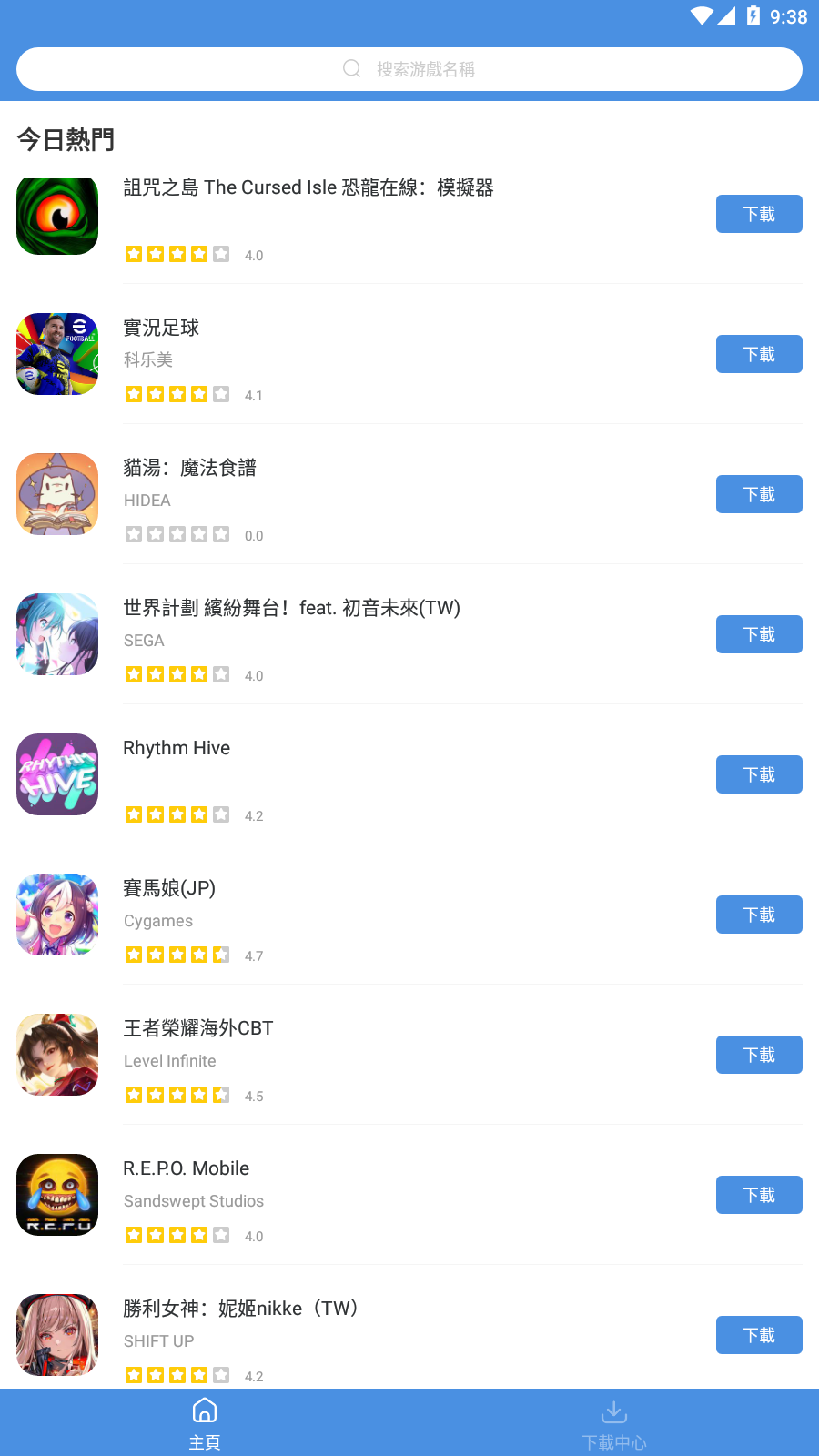819x1456 pixels.
Task: Select the 勝利女神 Nikke app icon
Action: 56,1335
